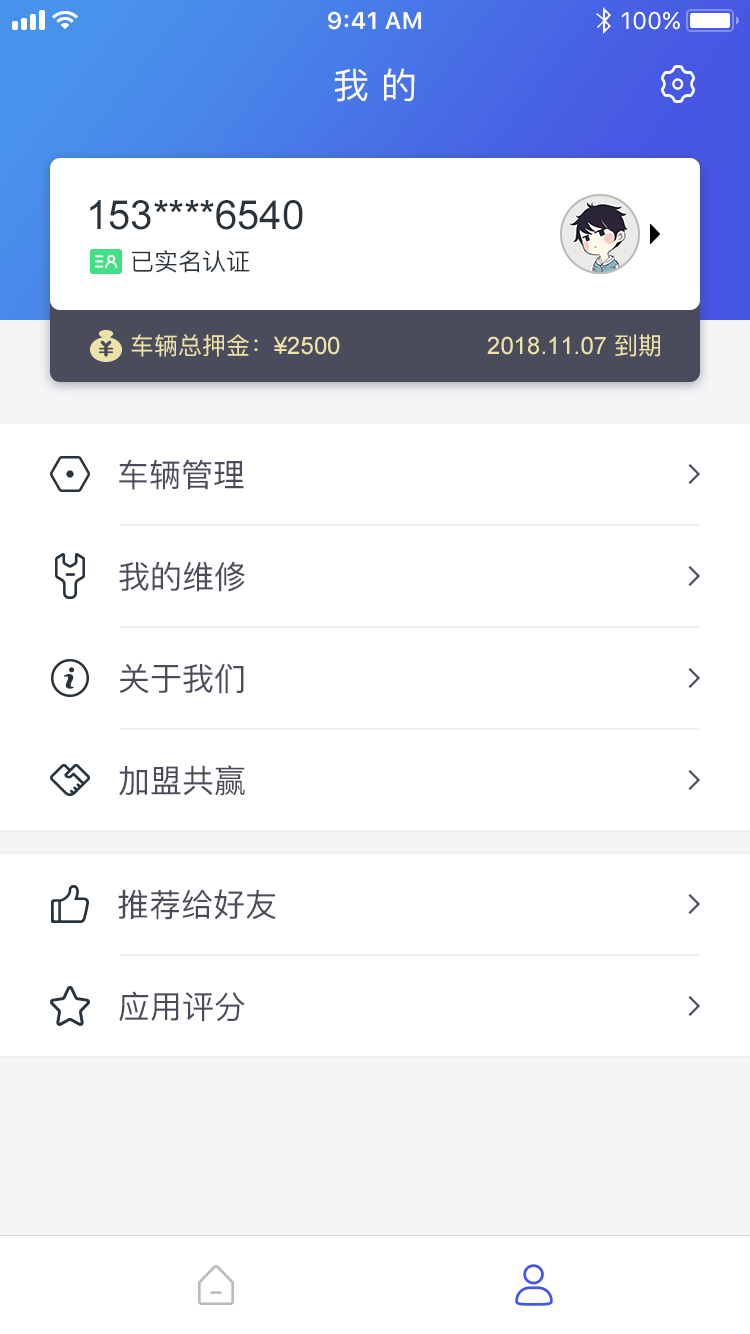Open 车辆管理 vehicle management
Image resolution: width=750 pixels, height=1334 pixels.
374,475
